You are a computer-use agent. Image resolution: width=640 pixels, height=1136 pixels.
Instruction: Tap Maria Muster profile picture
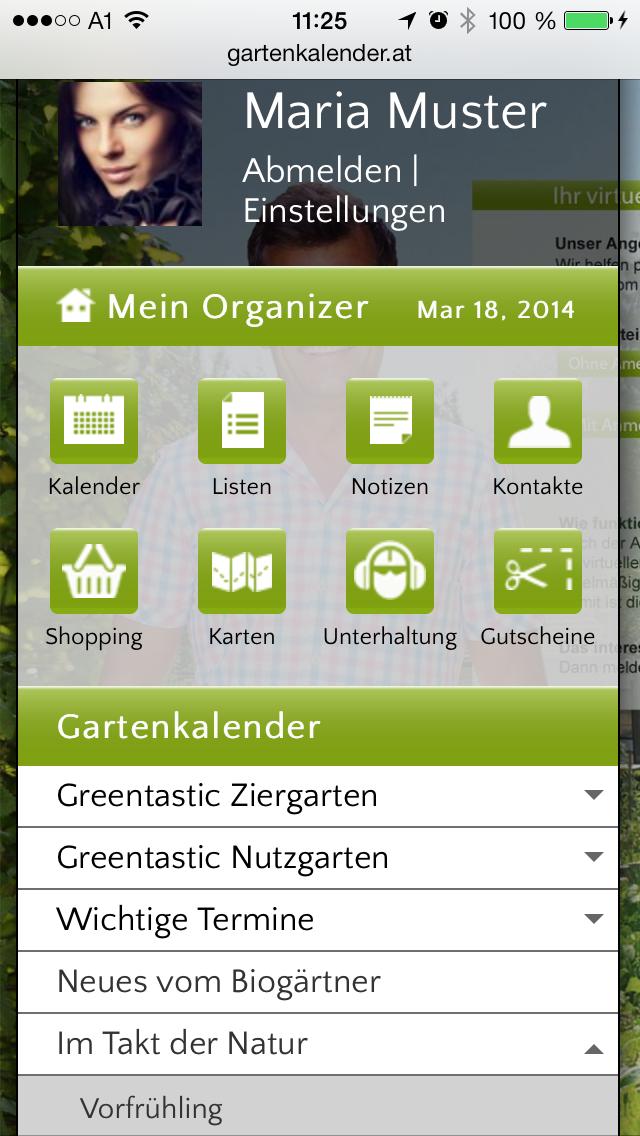coord(130,154)
